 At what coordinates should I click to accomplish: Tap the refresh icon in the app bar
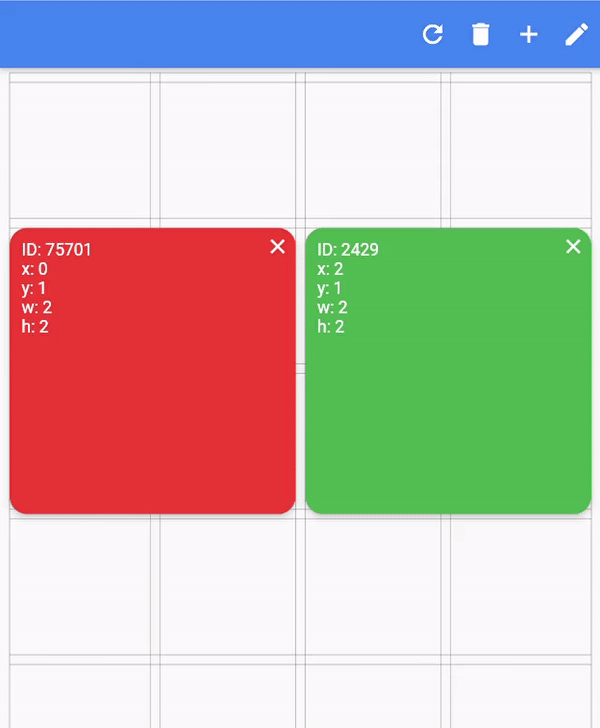pos(432,34)
